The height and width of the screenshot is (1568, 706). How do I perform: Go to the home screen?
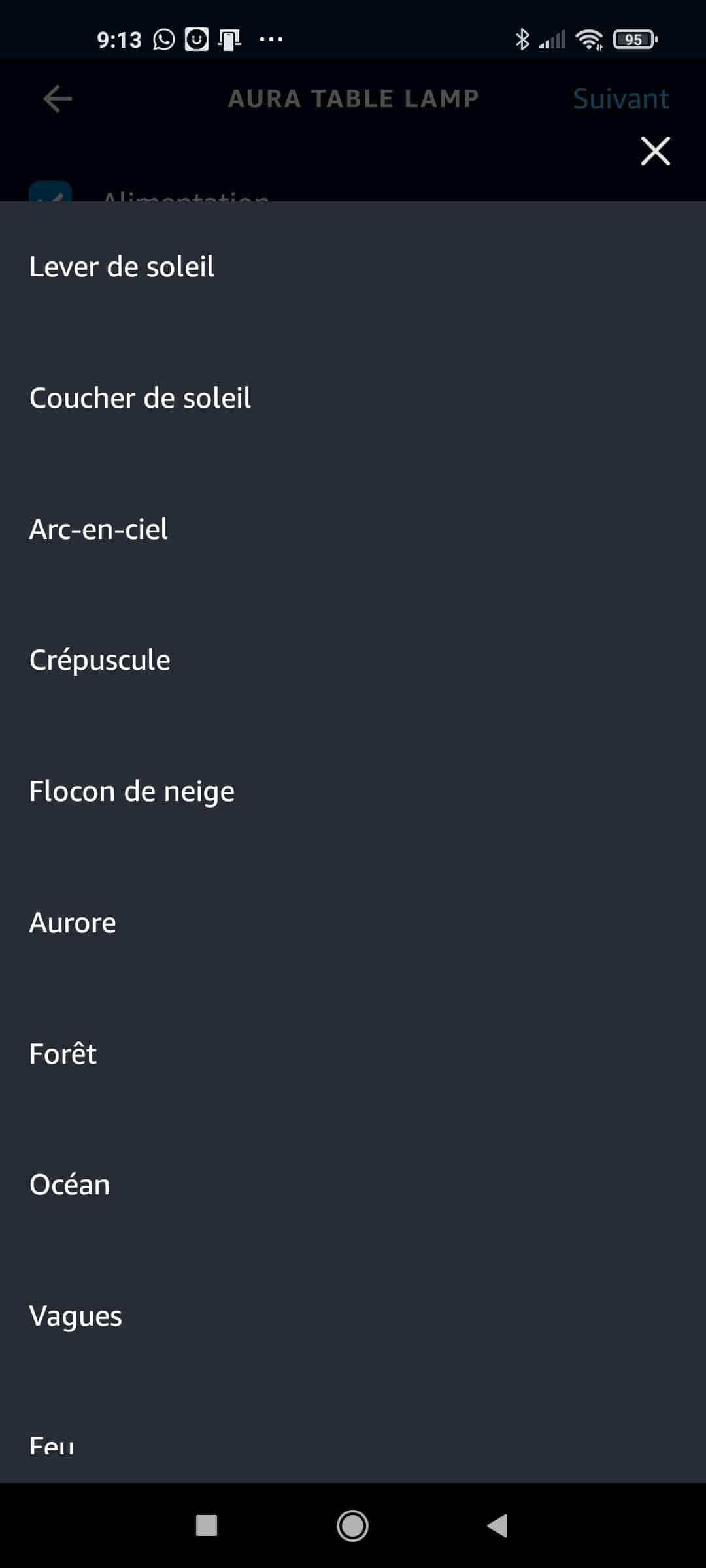pos(352,1526)
